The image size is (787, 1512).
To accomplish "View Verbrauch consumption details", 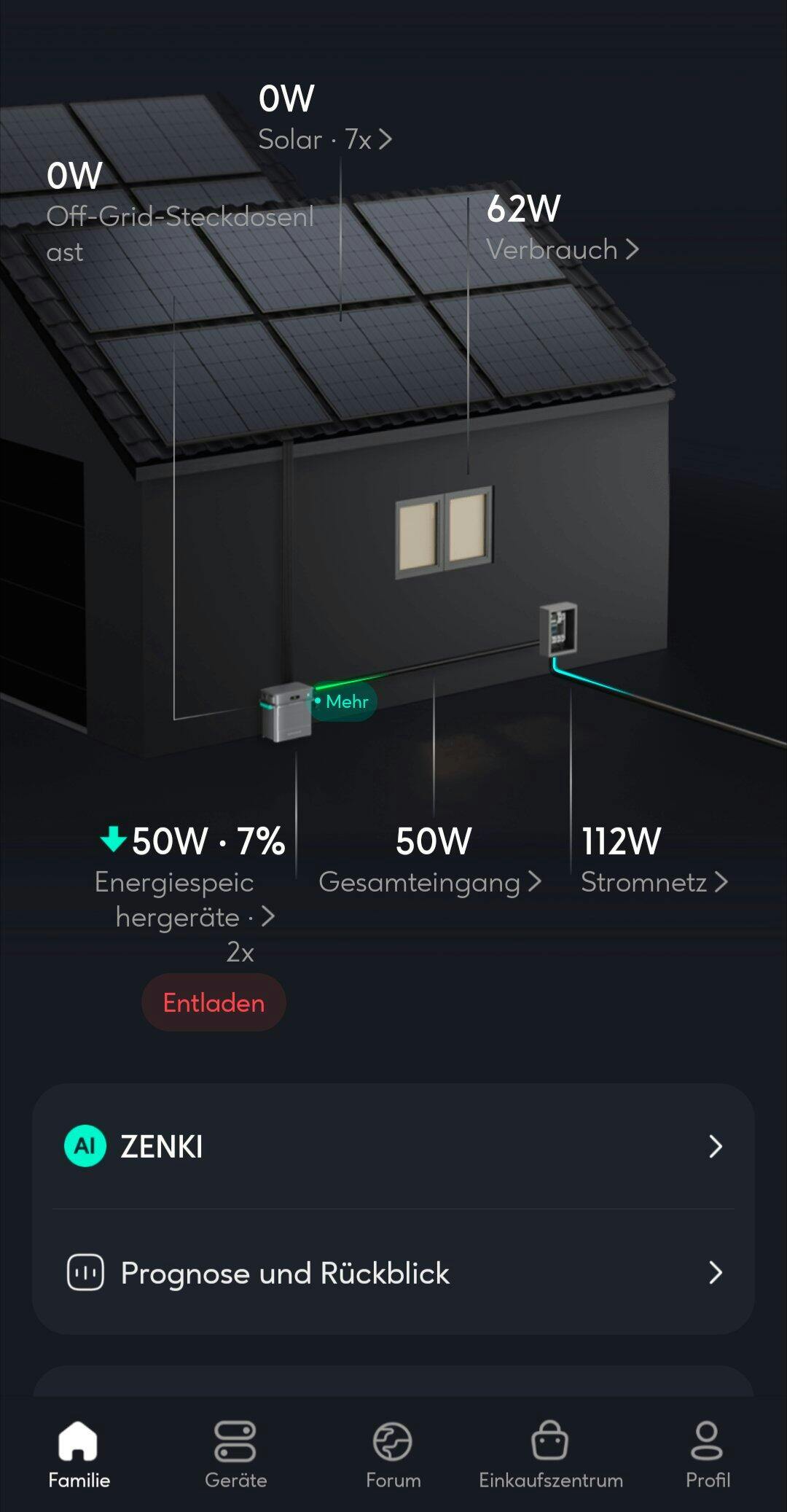I will 562,249.
